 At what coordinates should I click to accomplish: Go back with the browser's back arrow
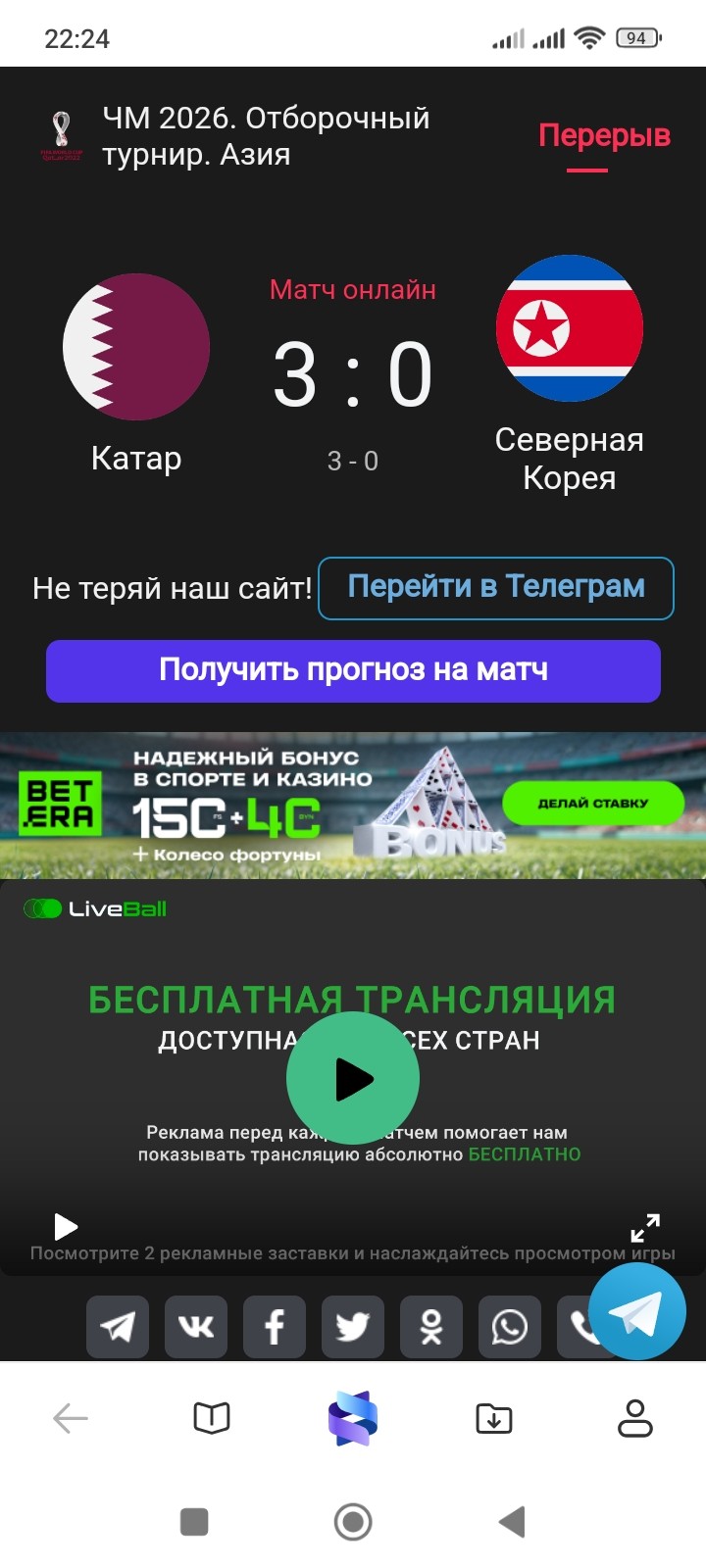(71, 1418)
